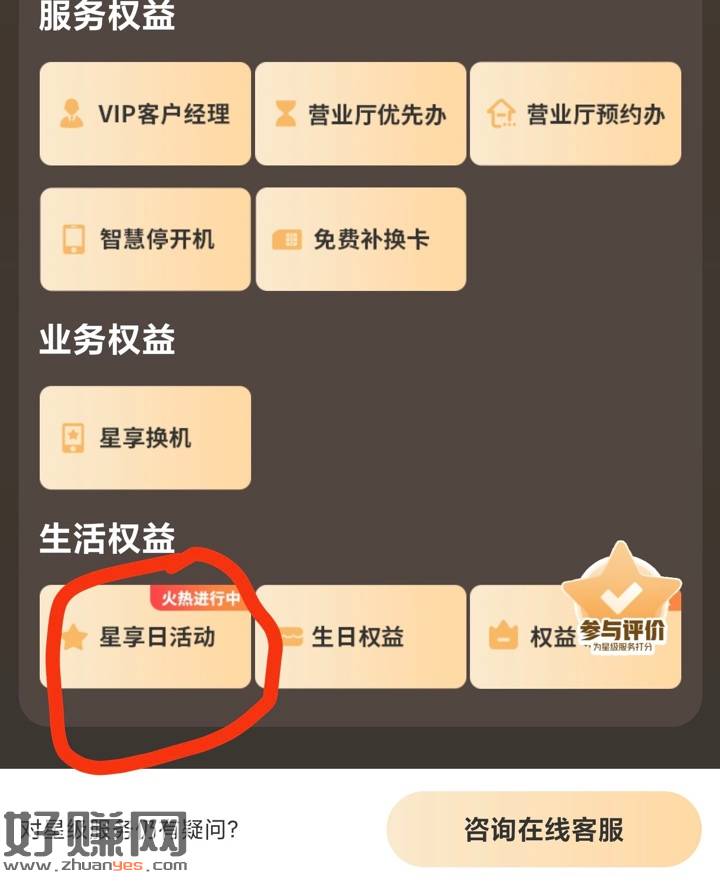View the 生日权益 birthday benefit
720x889 pixels.
click(x=360, y=637)
